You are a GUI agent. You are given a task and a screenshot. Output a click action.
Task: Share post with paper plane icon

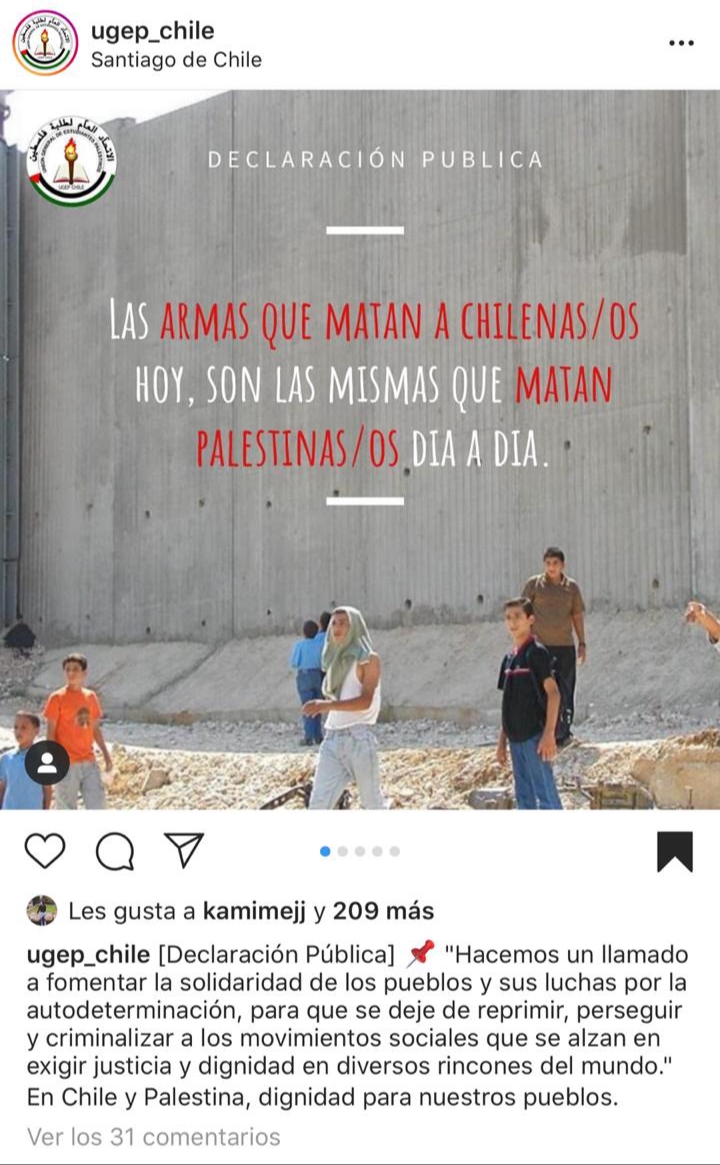point(183,850)
